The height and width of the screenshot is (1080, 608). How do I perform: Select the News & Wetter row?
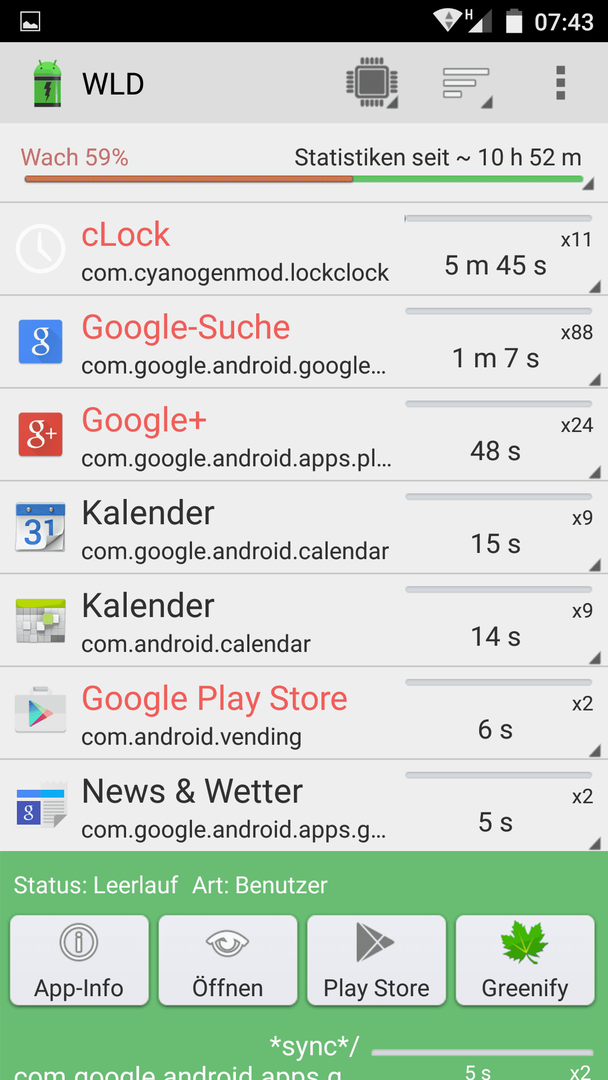[304, 806]
